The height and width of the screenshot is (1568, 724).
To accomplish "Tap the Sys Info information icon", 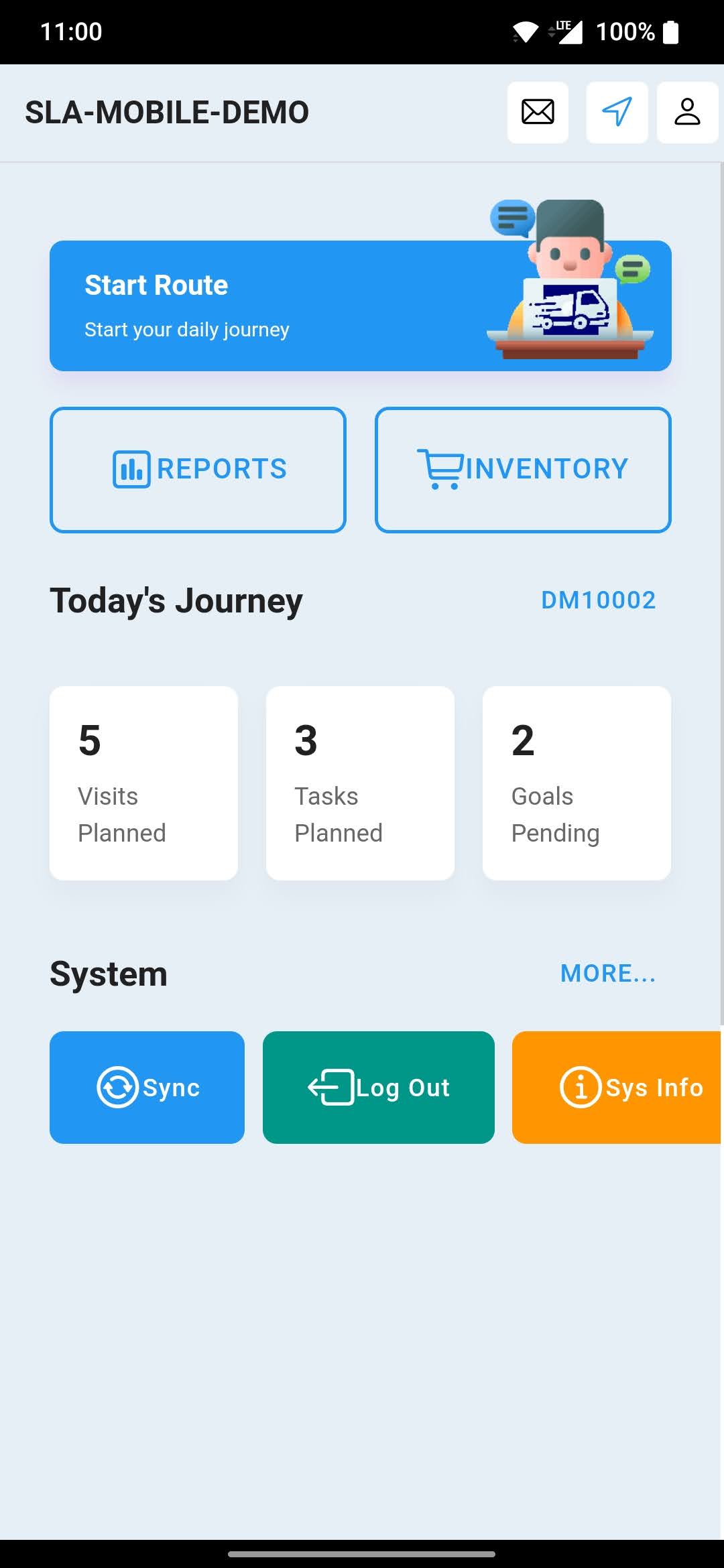I will click(x=581, y=1087).
